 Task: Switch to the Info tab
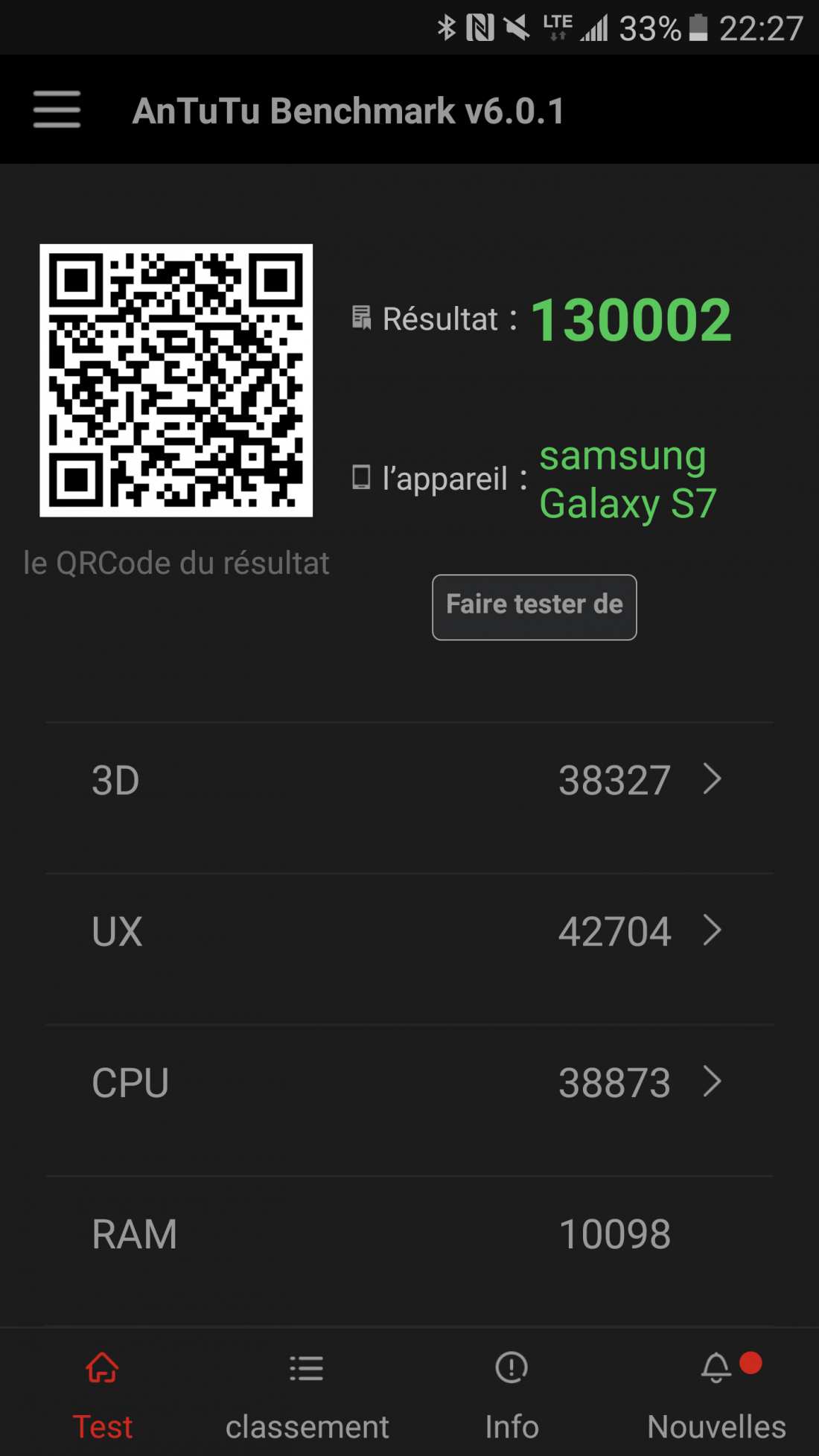pyautogui.click(x=512, y=1393)
